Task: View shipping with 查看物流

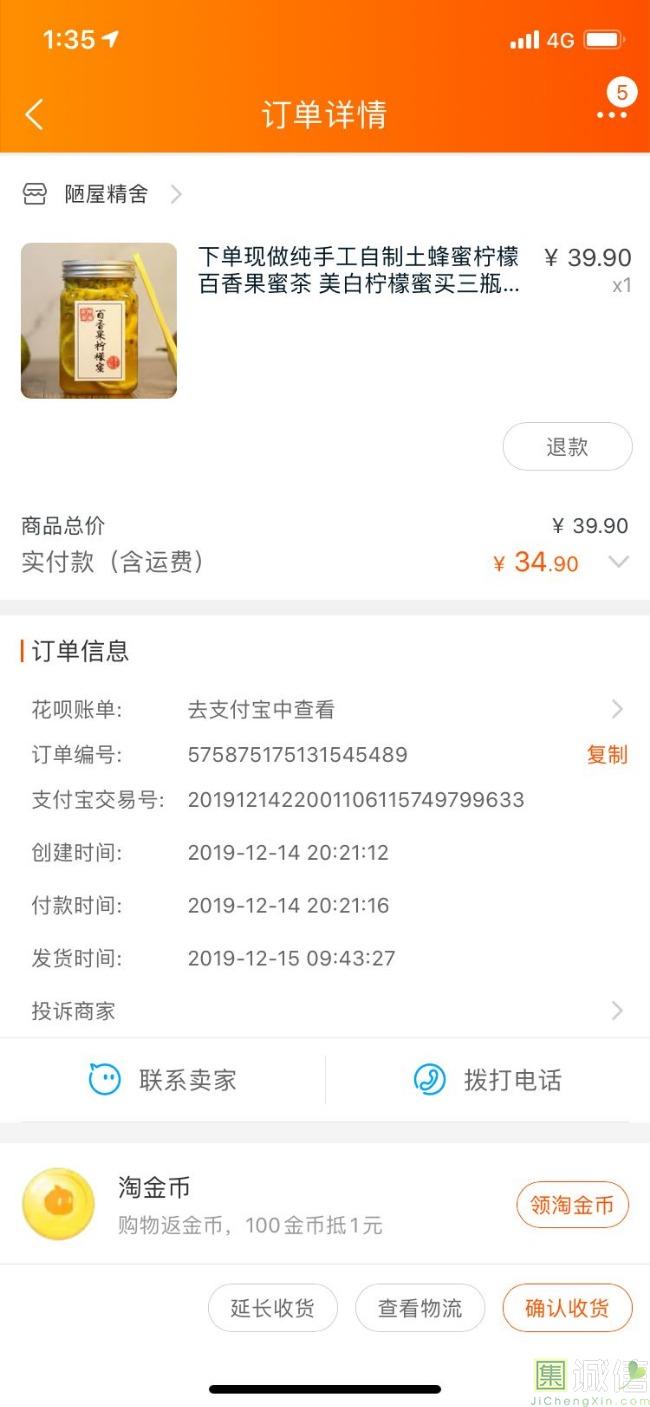Action: pos(420,1308)
